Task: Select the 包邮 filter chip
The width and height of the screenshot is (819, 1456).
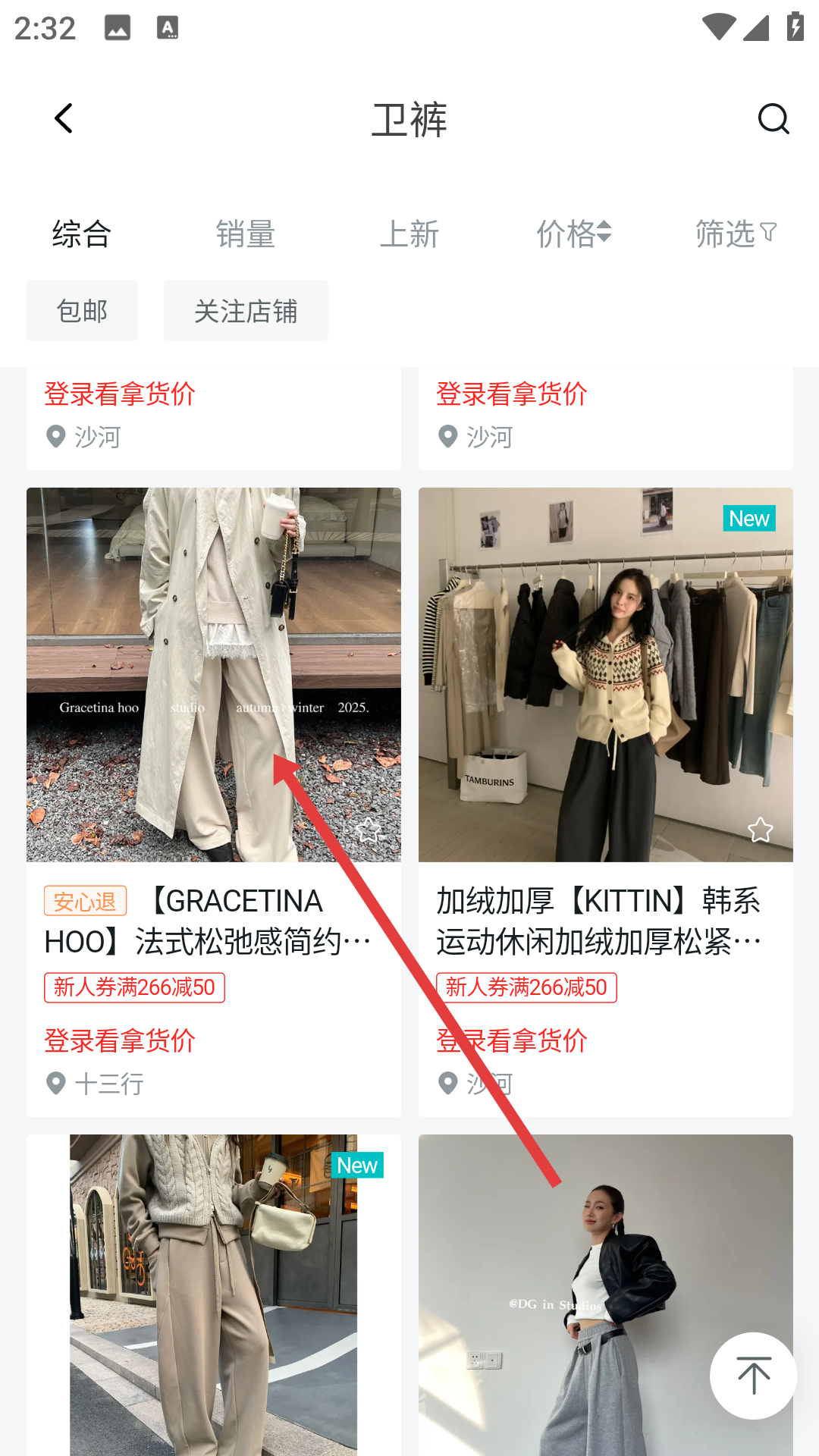Action: click(82, 311)
